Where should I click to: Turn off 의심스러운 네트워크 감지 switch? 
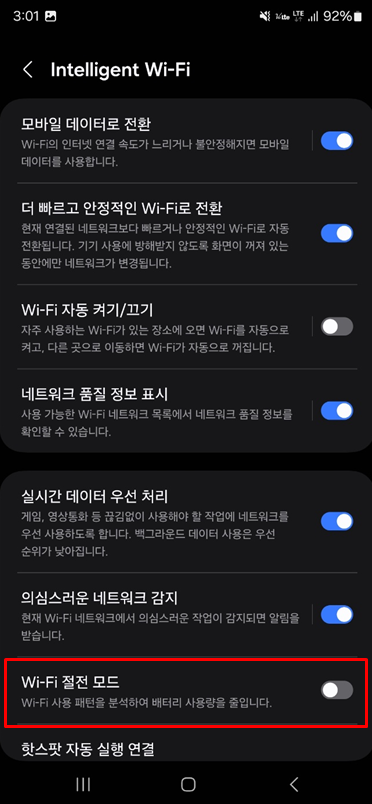[x=337, y=614]
